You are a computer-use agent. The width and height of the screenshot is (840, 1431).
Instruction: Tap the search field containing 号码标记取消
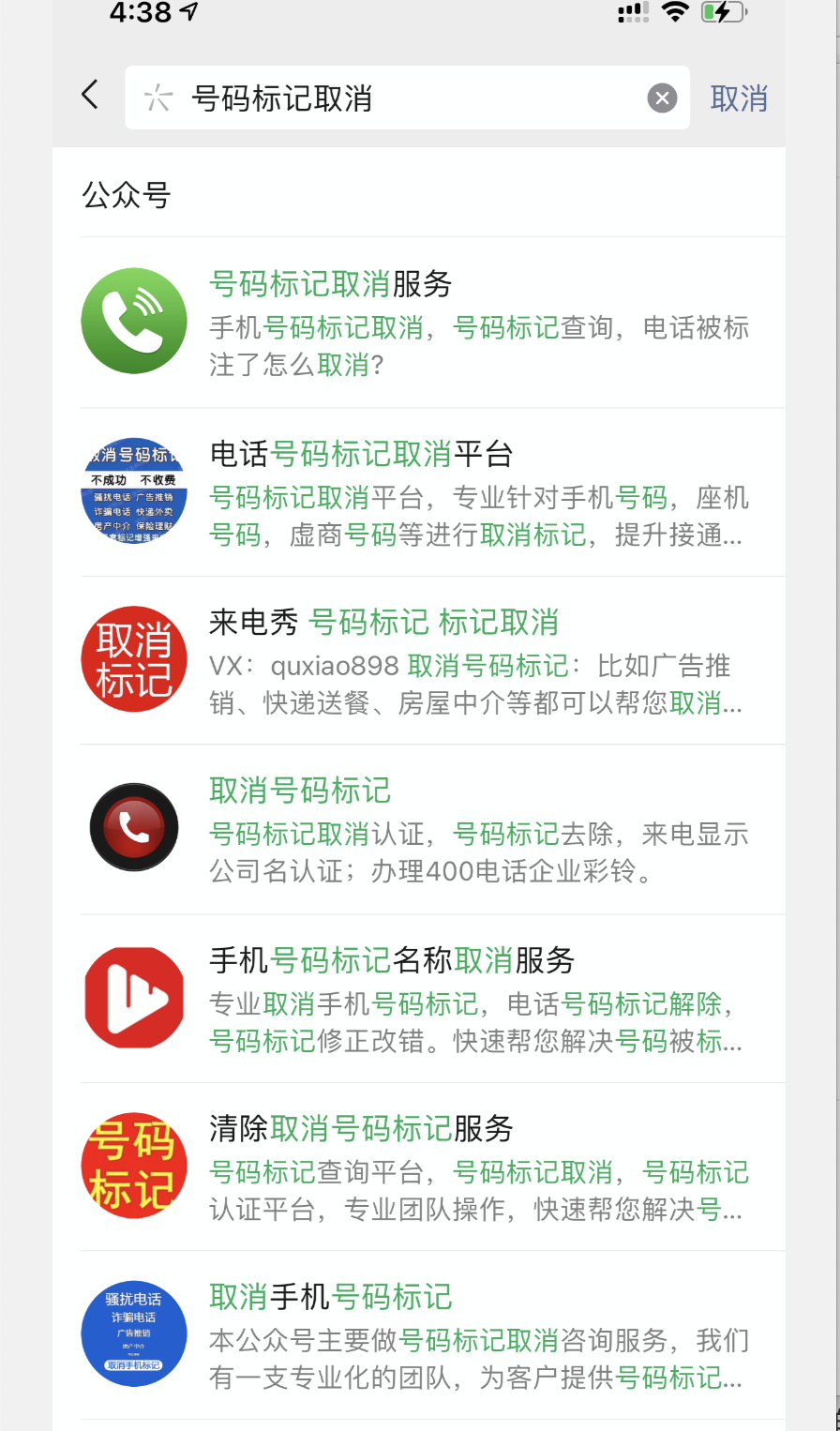click(x=394, y=98)
